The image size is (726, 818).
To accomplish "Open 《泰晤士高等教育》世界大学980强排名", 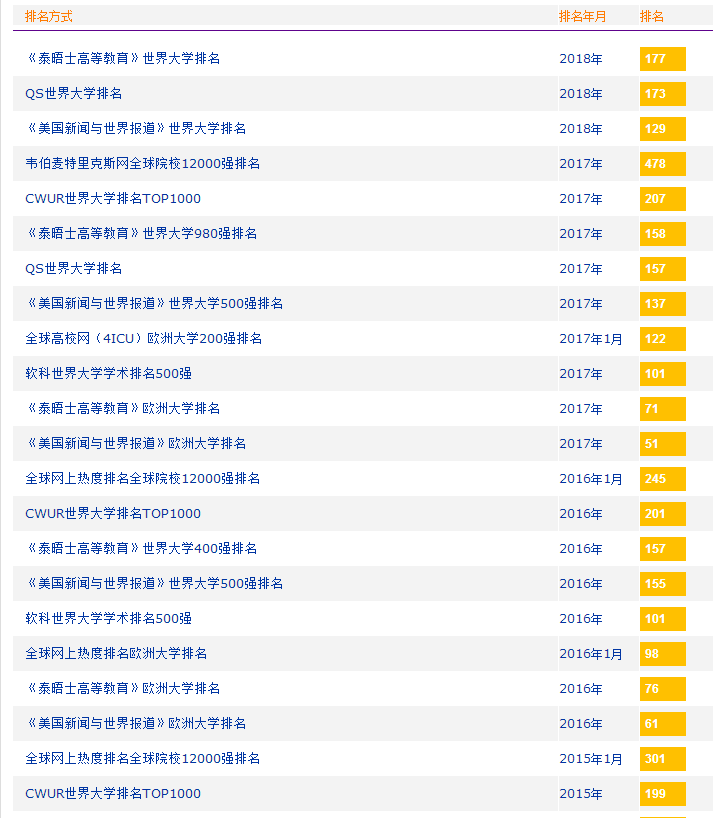I will [x=141, y=234].
